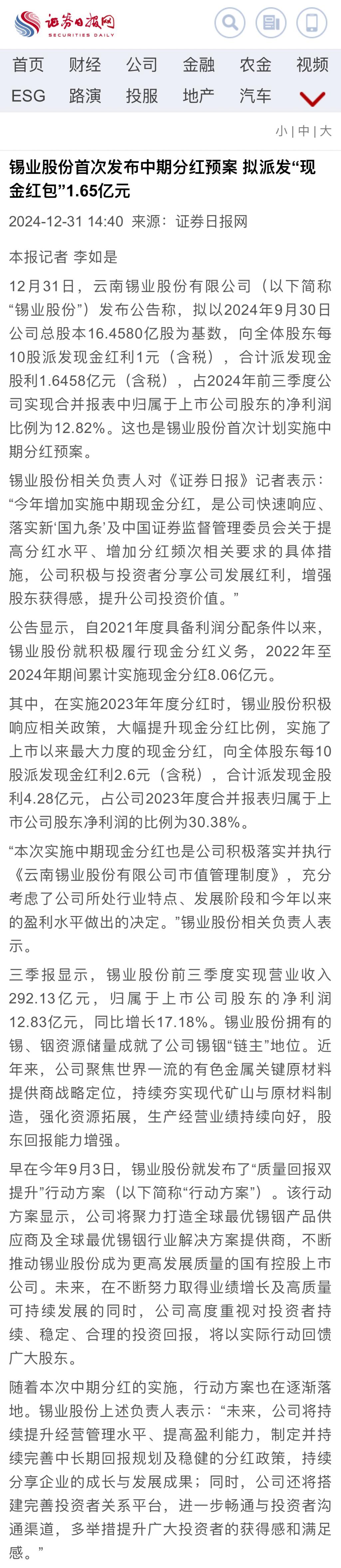341x1568 pixels.
Task: Go to 路演 channel
Action: coord(85,96)
